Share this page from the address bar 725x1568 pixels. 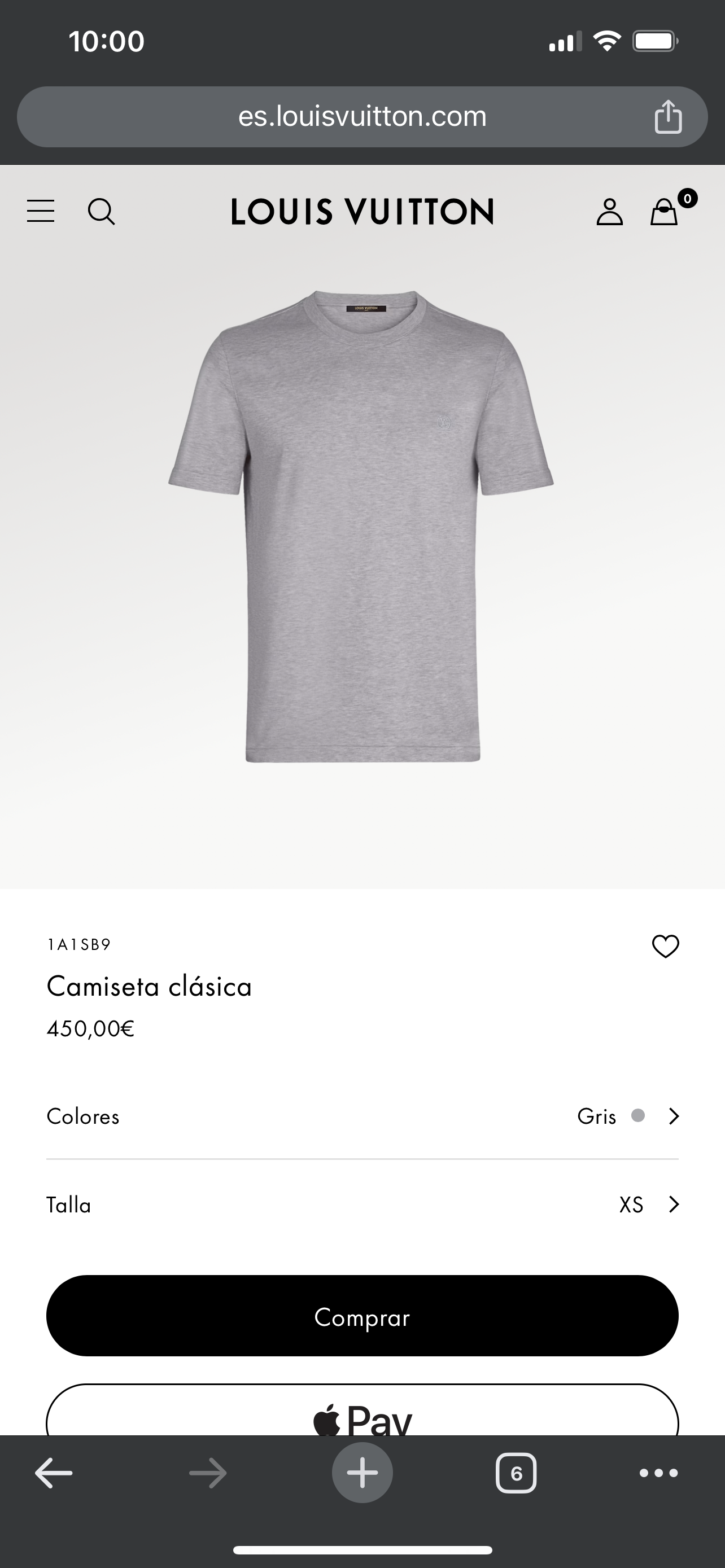[x=668, y=116]
